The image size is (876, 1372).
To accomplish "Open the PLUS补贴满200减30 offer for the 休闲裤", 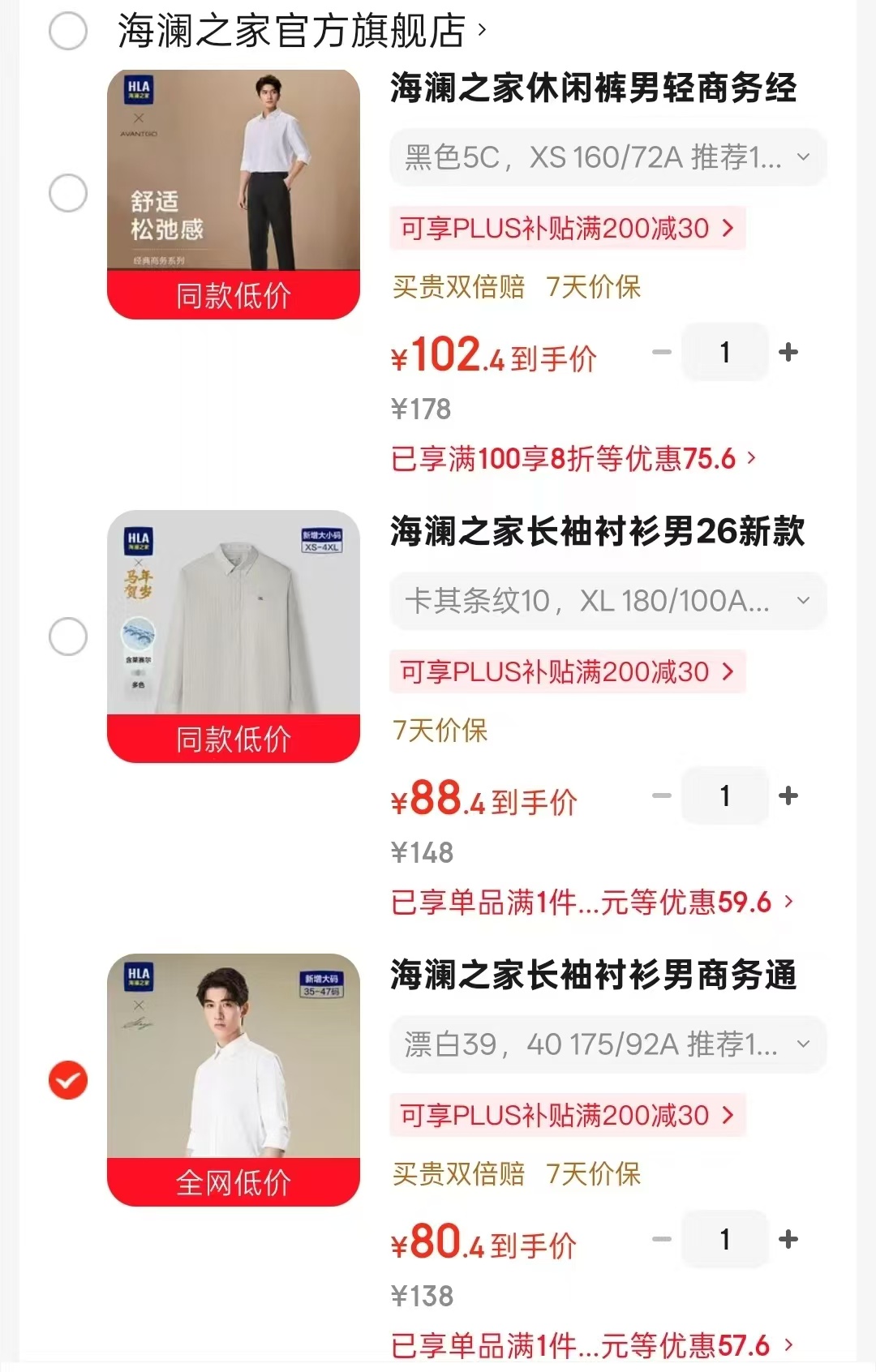I will pyautogui.click(x=567, y=228).
